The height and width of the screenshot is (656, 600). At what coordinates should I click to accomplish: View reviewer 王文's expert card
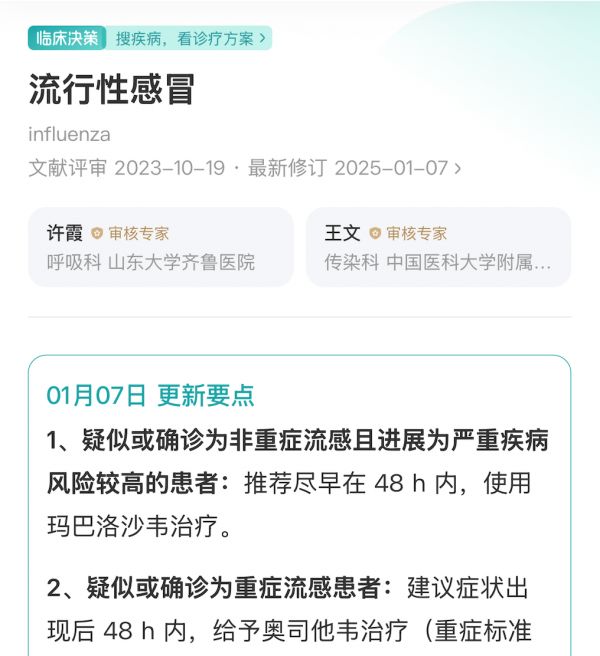point(438,247)
